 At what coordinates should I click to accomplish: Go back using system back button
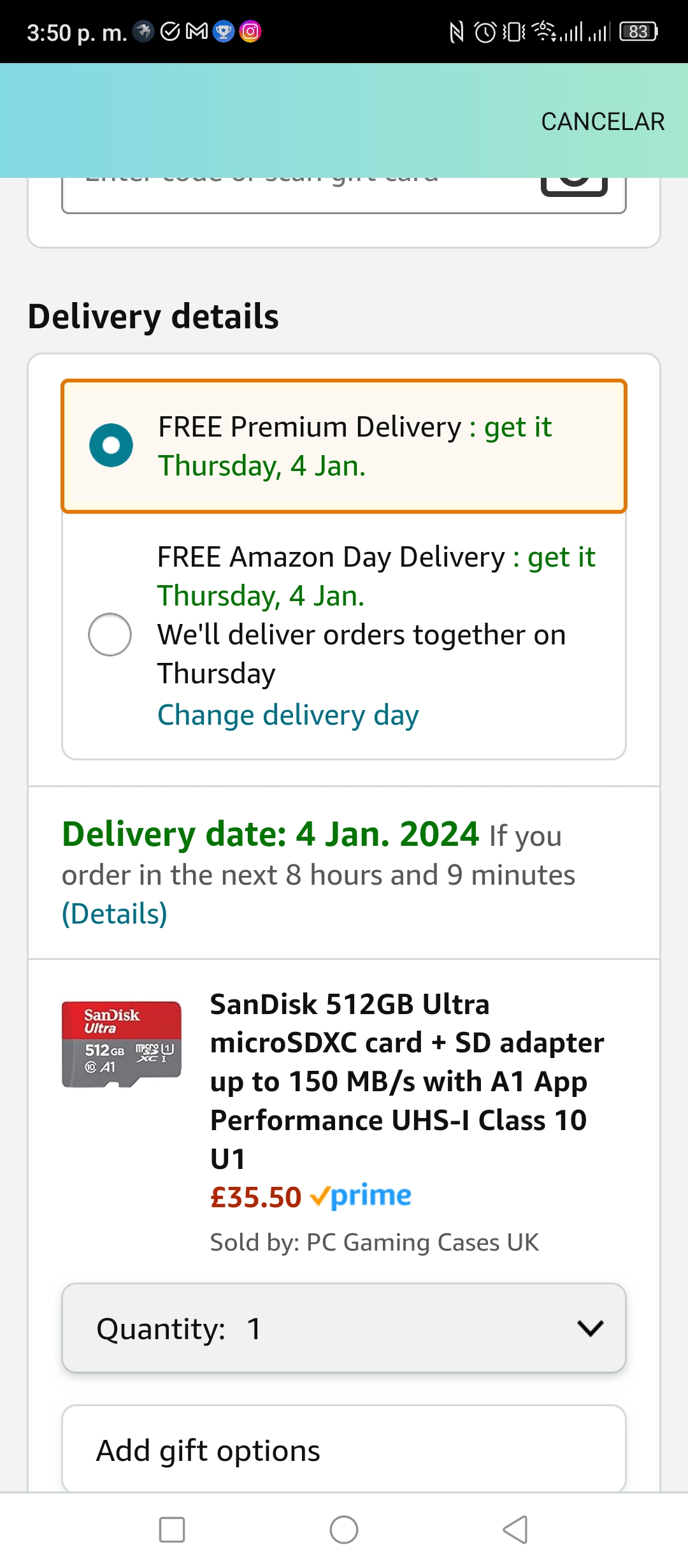coord(515,1530)
